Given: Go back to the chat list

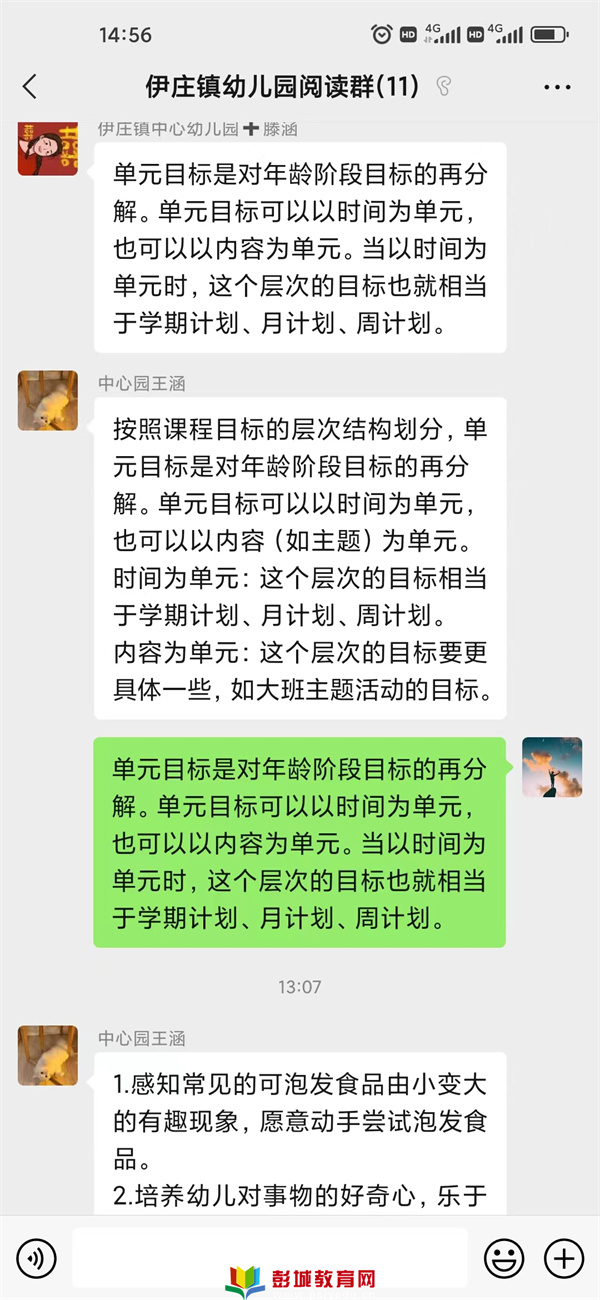Looking at the screenshot, I should [x=30, y=87].
